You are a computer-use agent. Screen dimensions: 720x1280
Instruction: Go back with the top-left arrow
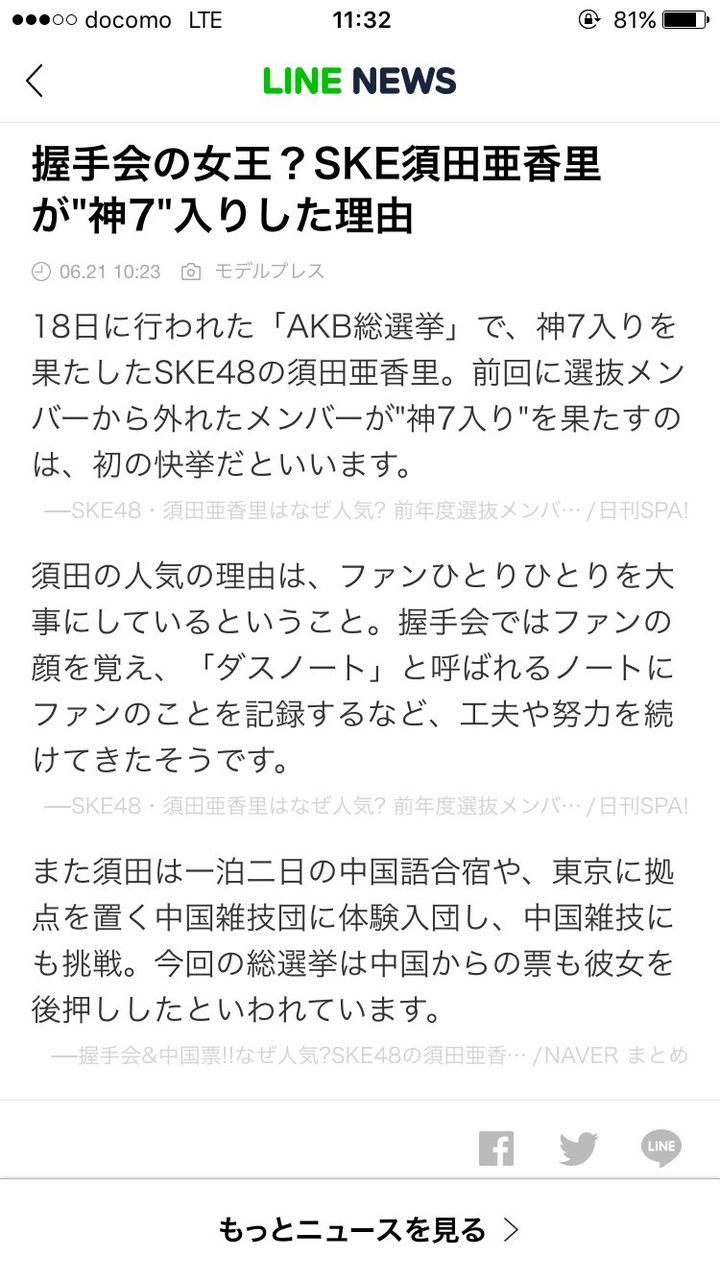[x=35, y=81]
